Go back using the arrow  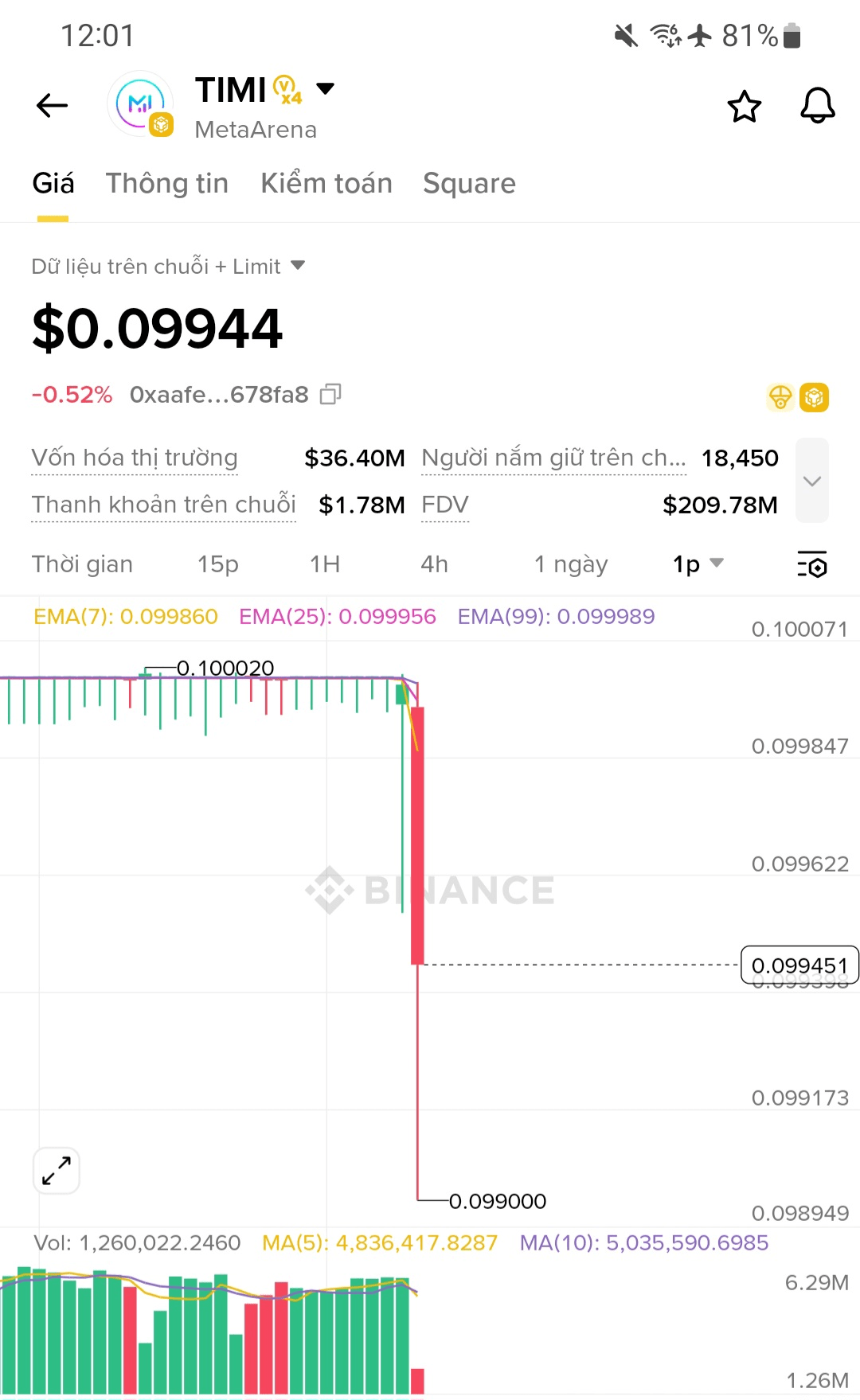tap(53, 105)
